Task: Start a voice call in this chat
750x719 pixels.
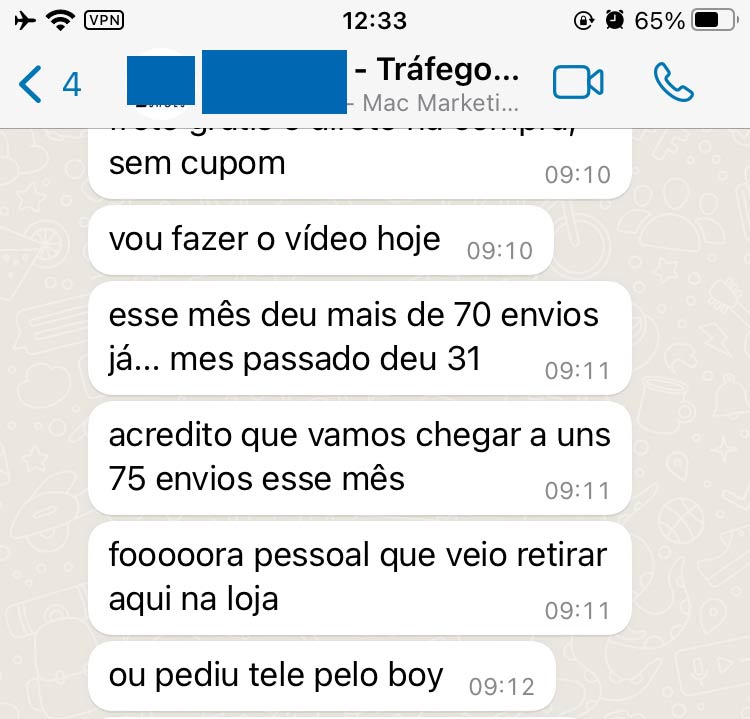Action: 673,83
